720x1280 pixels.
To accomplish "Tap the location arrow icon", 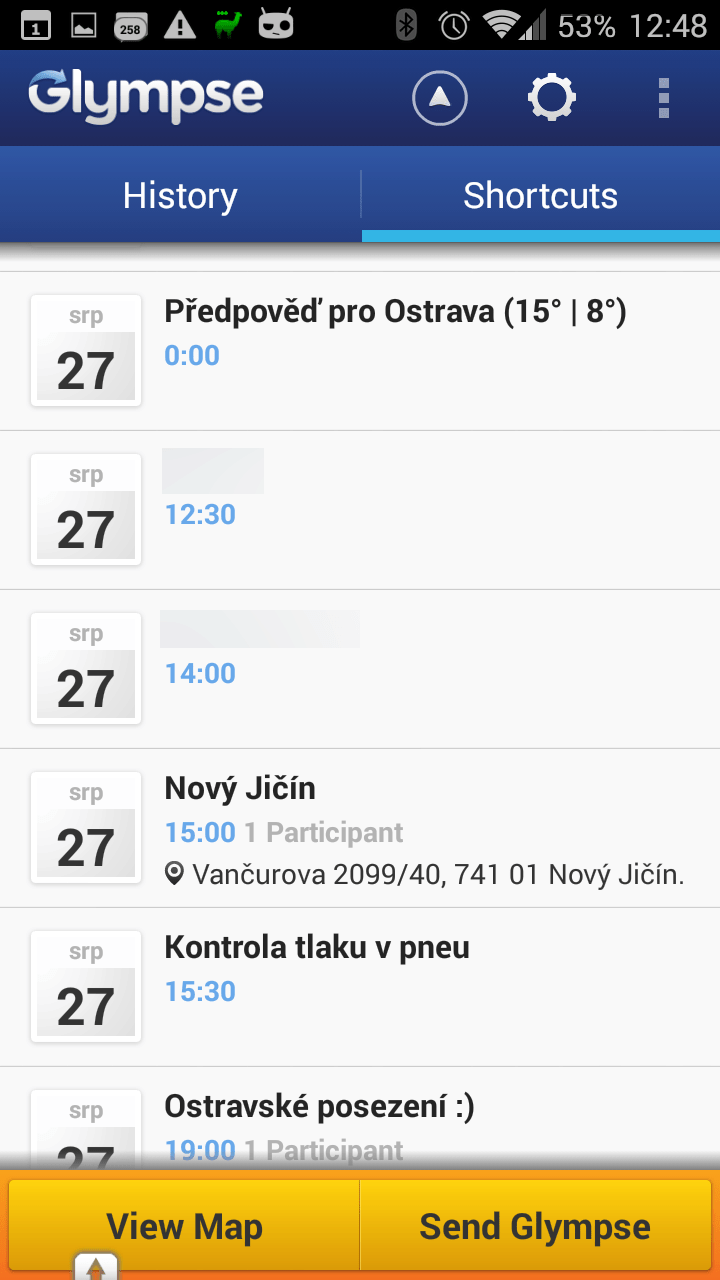I will (440, 98).
